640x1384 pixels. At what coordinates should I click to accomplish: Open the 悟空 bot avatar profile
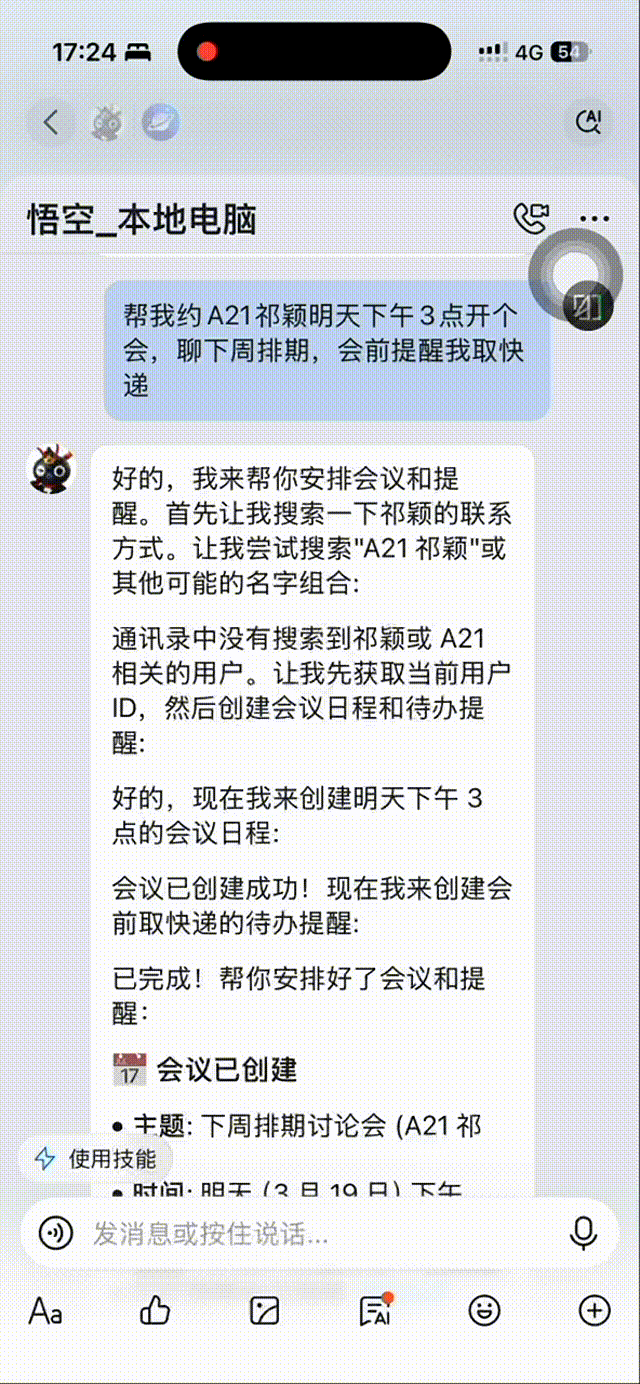[x=51, y=471]
